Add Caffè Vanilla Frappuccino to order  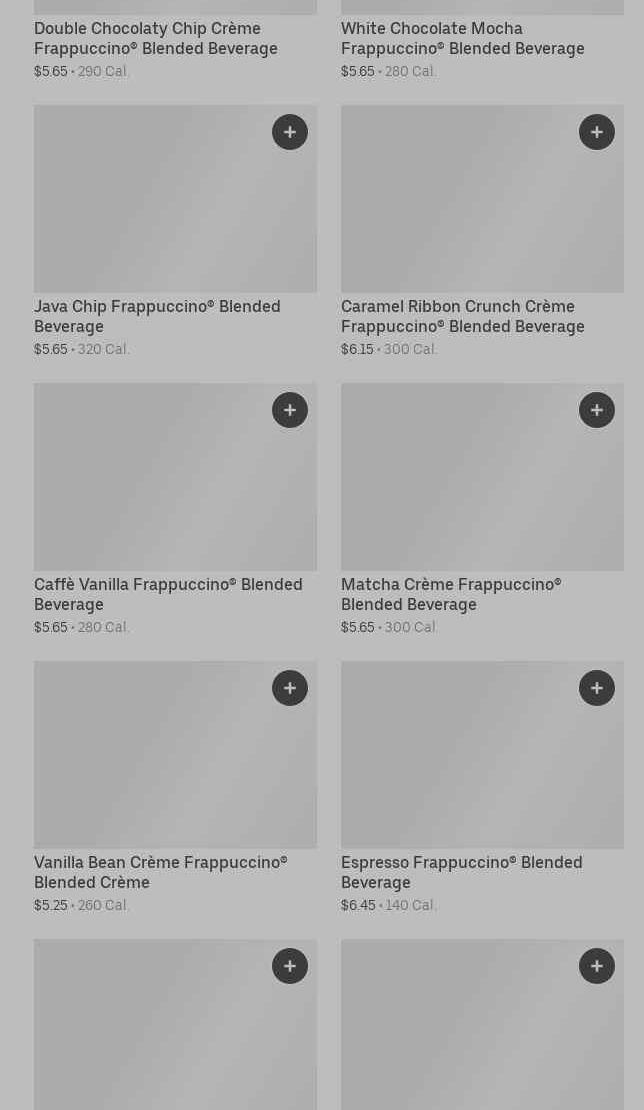click(x=290, y=410)
